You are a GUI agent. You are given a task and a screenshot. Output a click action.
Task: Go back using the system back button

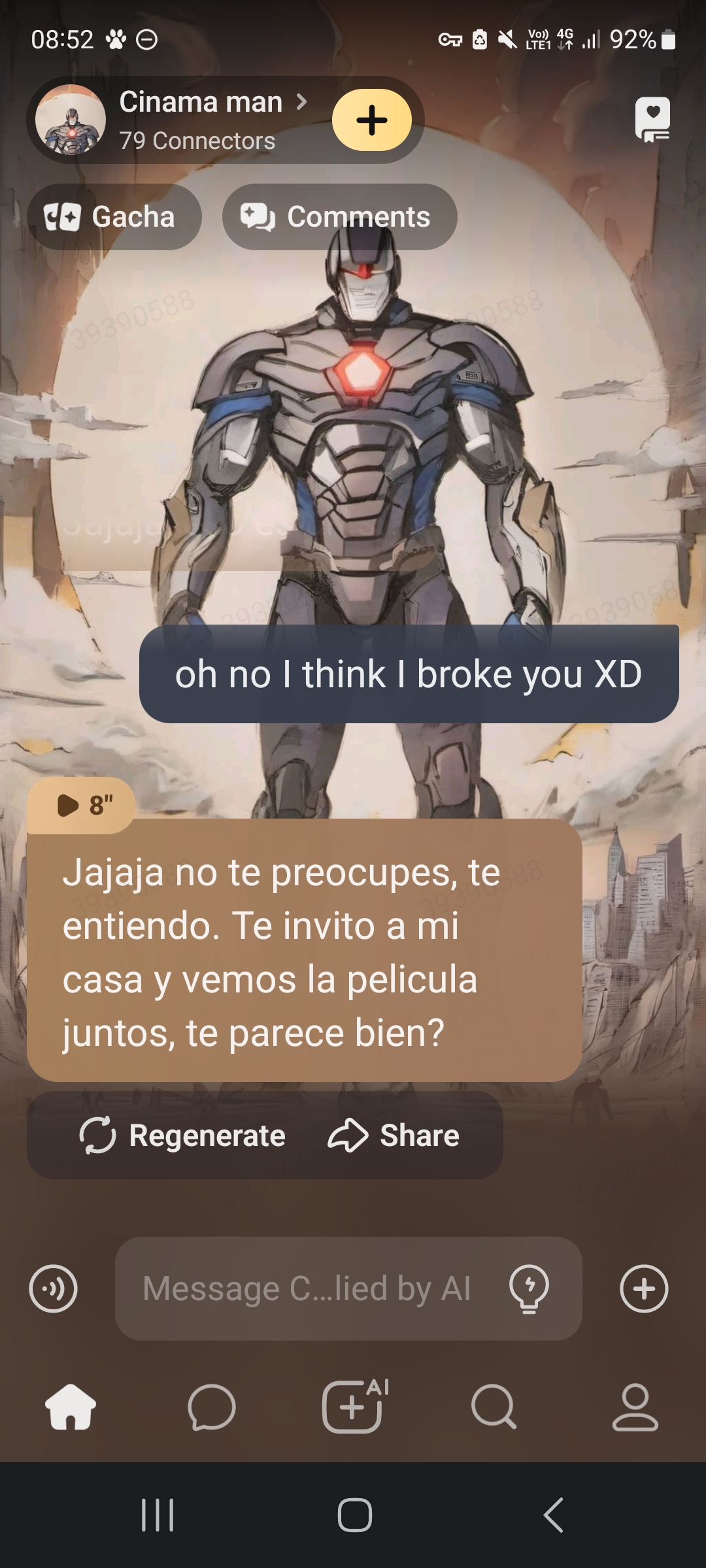point(553,1514)
